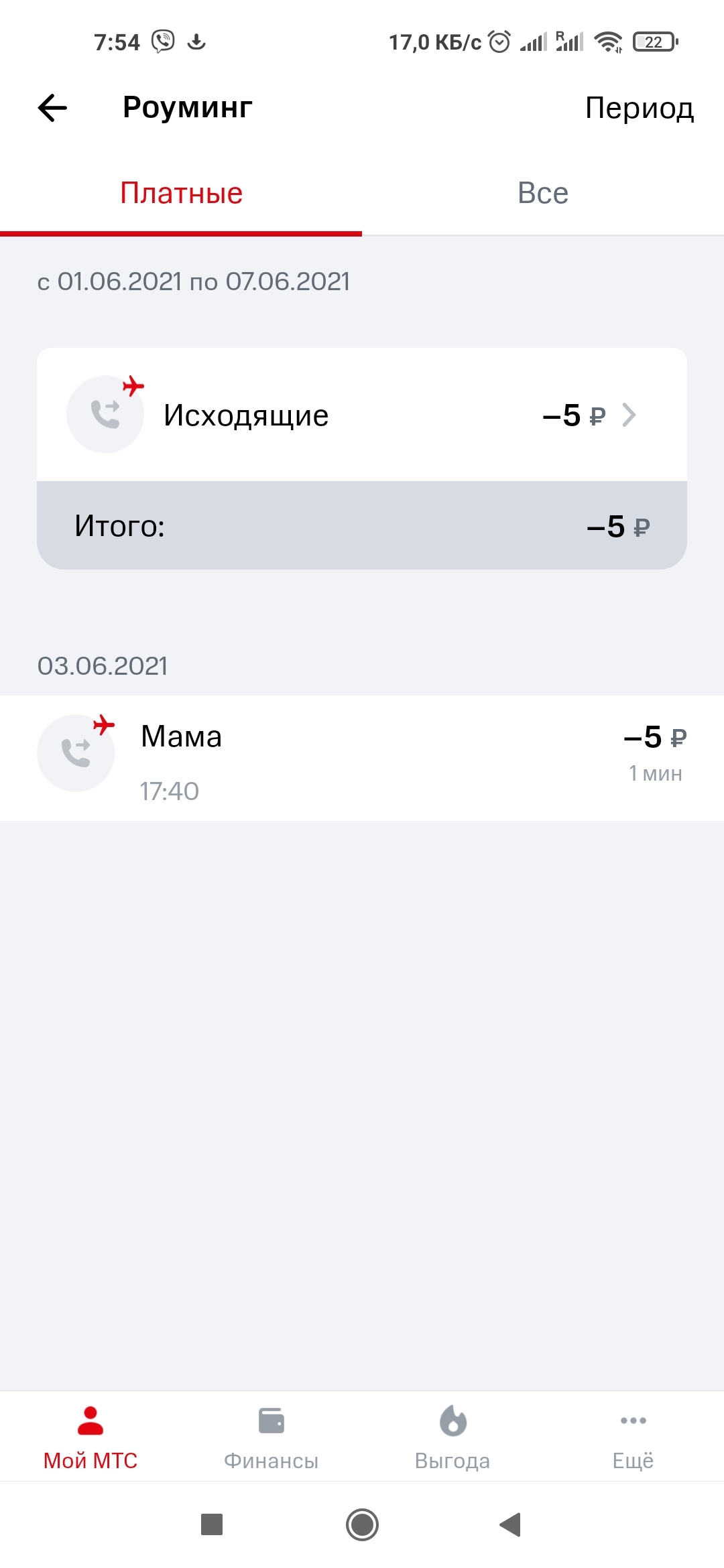
Task: Tap the system home button
Action: click(362, 1525)
